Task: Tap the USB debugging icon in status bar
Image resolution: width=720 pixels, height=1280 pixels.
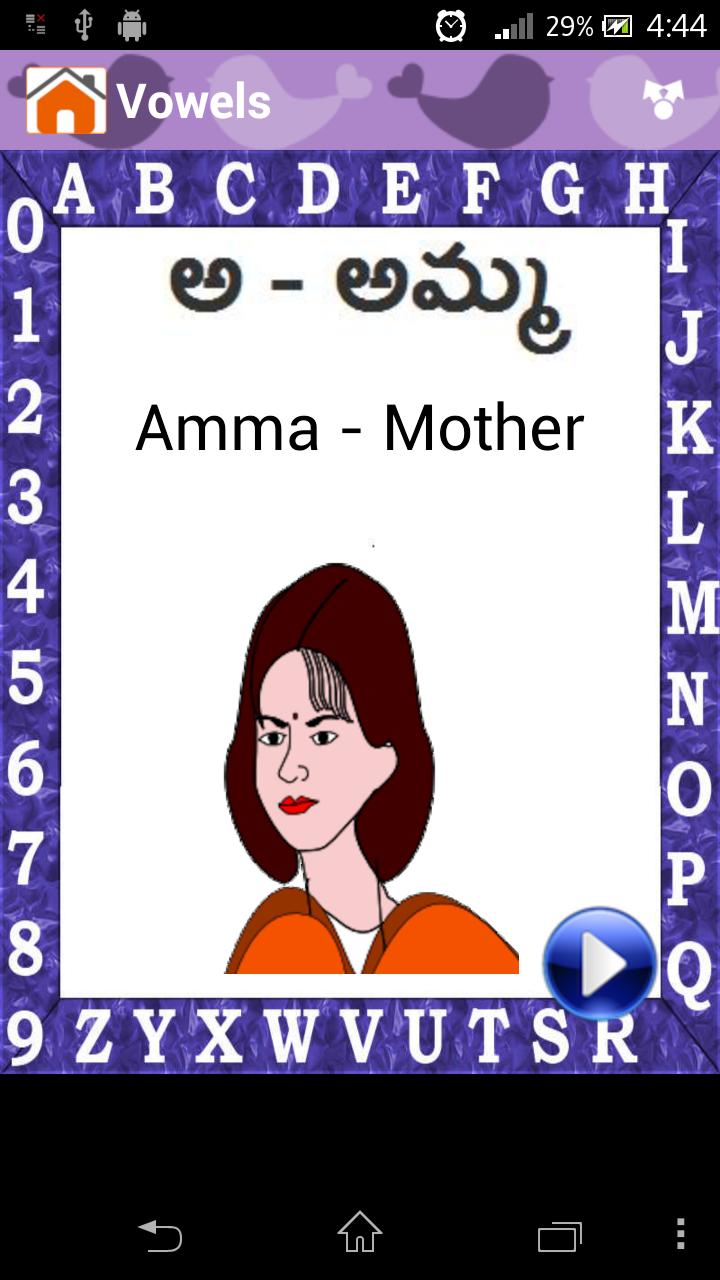Action: coord(86,27)
